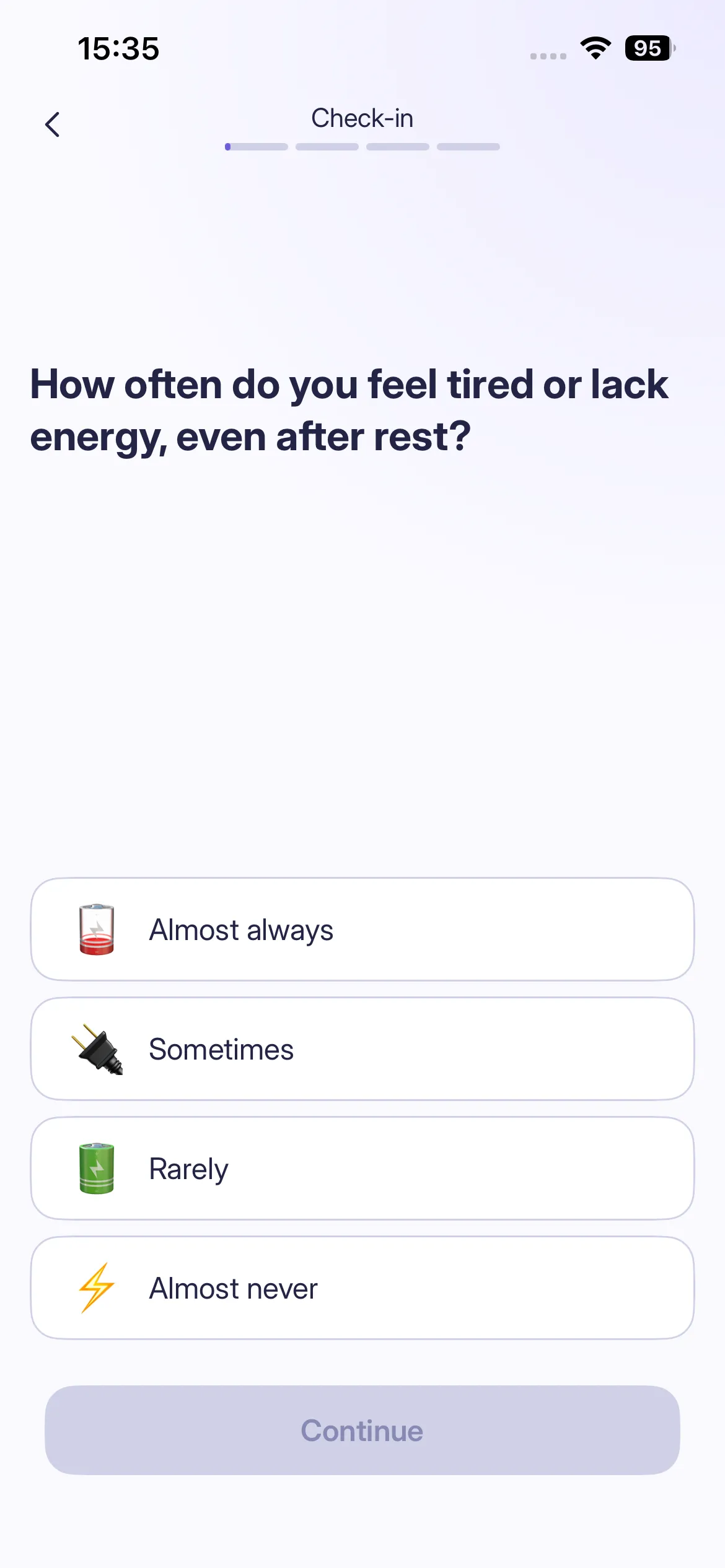Image resolution: width=725 pixels, height=1568 pixels.
Task: Go back using the back arrow
Action: tap(53, 124)
